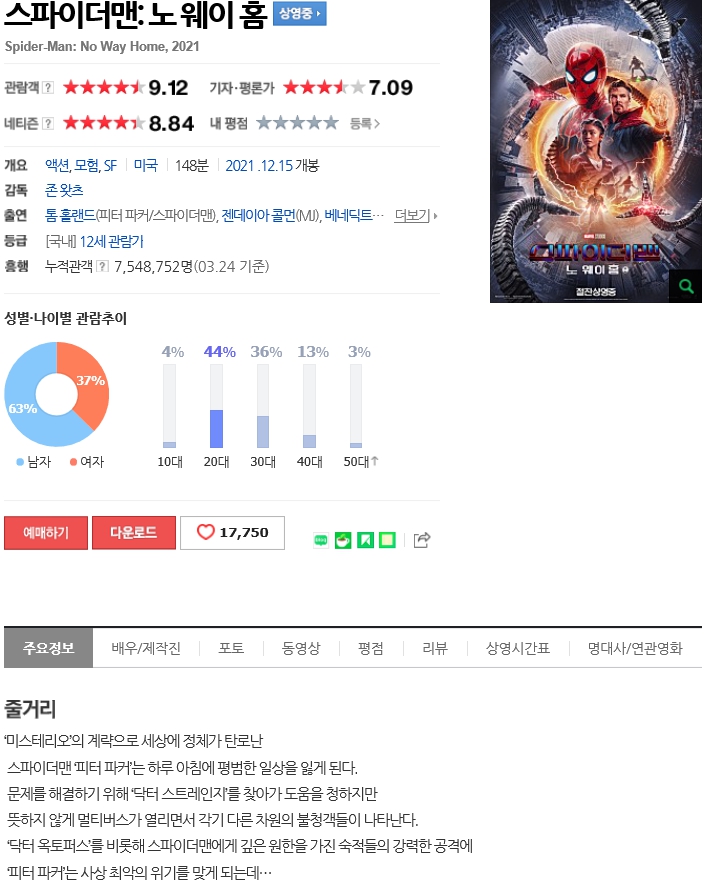Switch to the 동영상 tab

click(x=301, y=648)
